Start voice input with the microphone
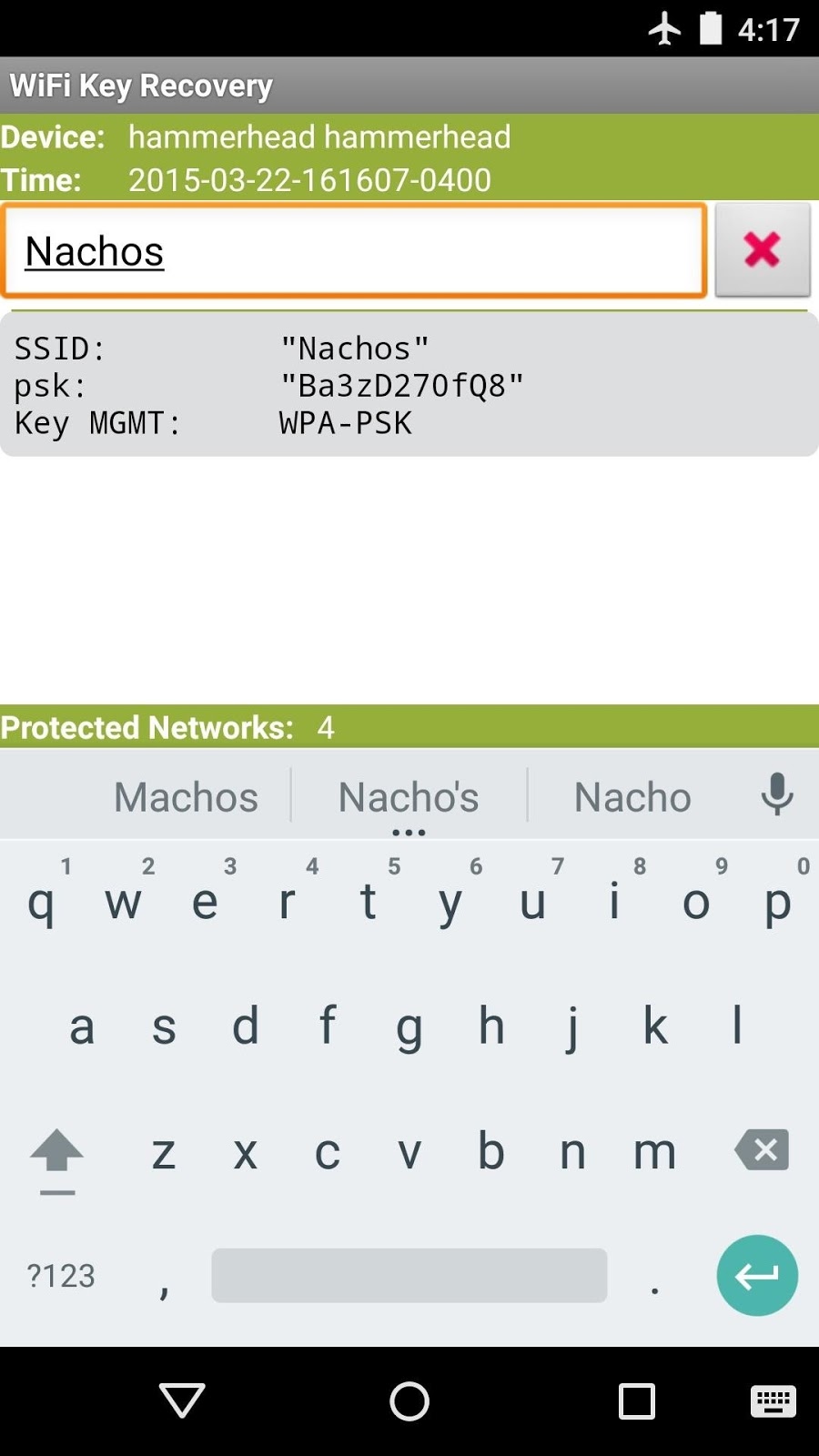 pos(777,794)
